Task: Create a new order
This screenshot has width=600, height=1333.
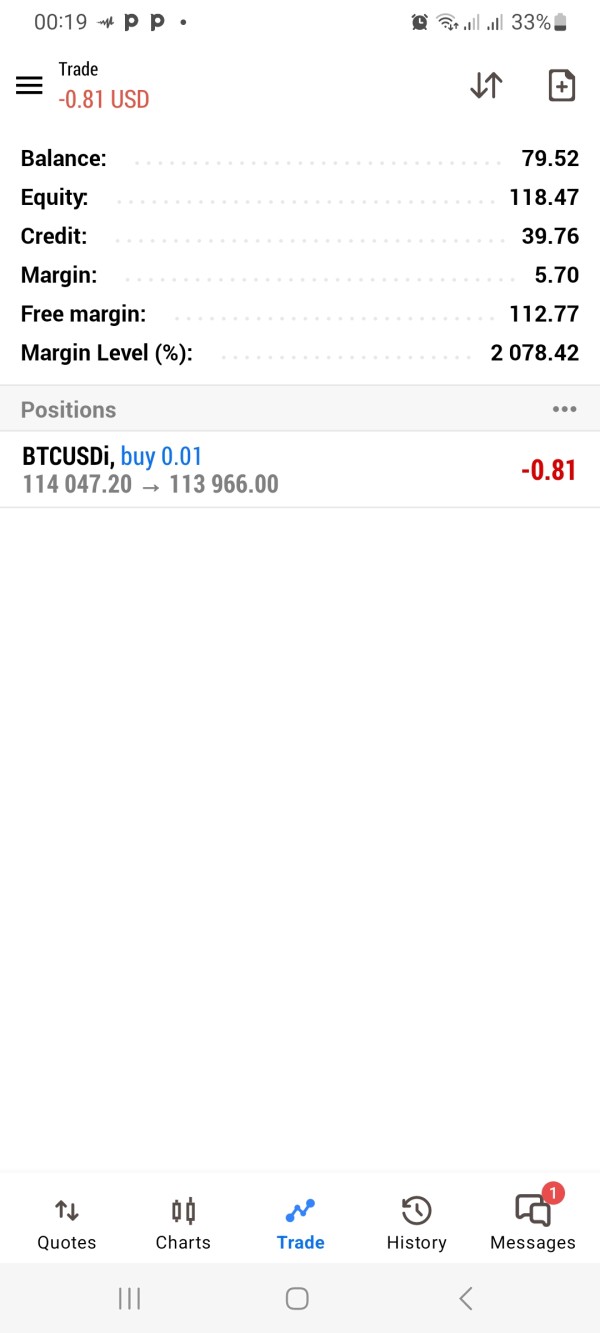Action: (x=562, y=86)
